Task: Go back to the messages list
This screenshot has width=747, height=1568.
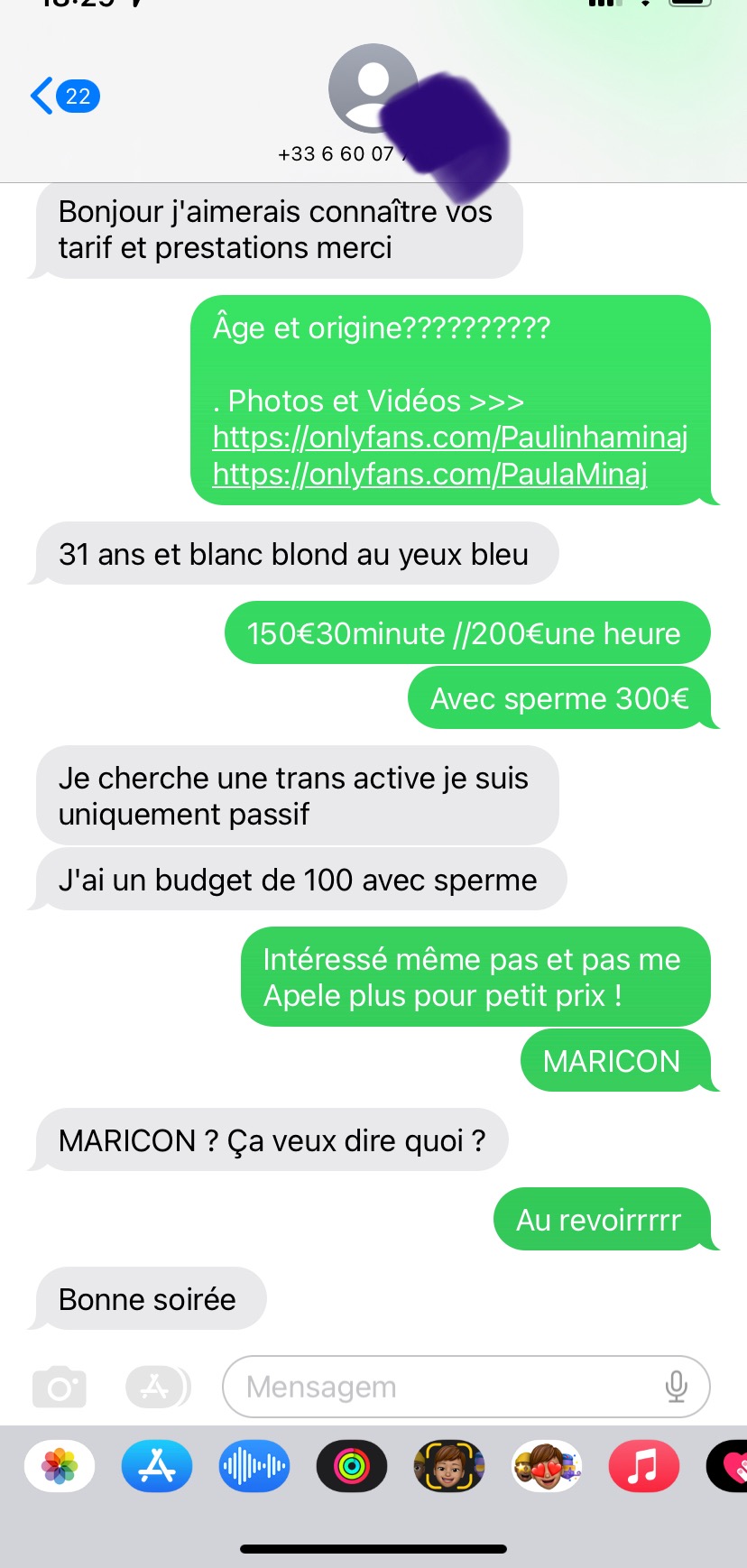Action: pos(63,96)
